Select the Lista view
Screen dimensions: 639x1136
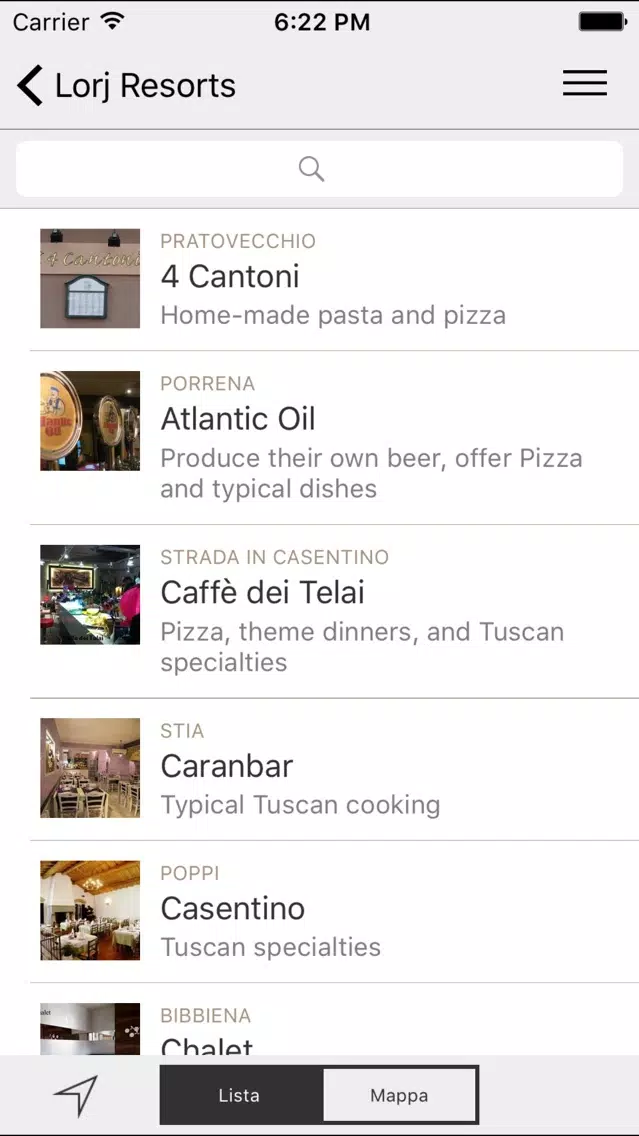[x=240, y=1095]
